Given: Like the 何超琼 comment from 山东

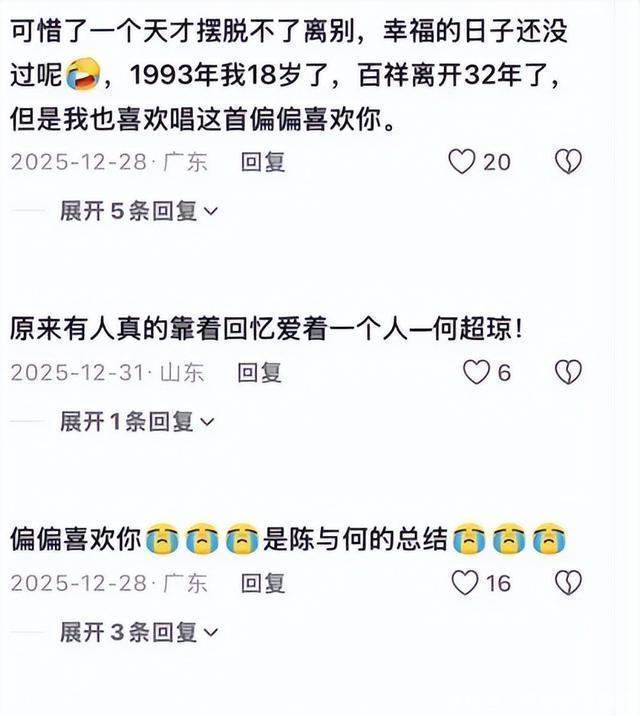Looking at the screenshot, I should click(477, 372).
